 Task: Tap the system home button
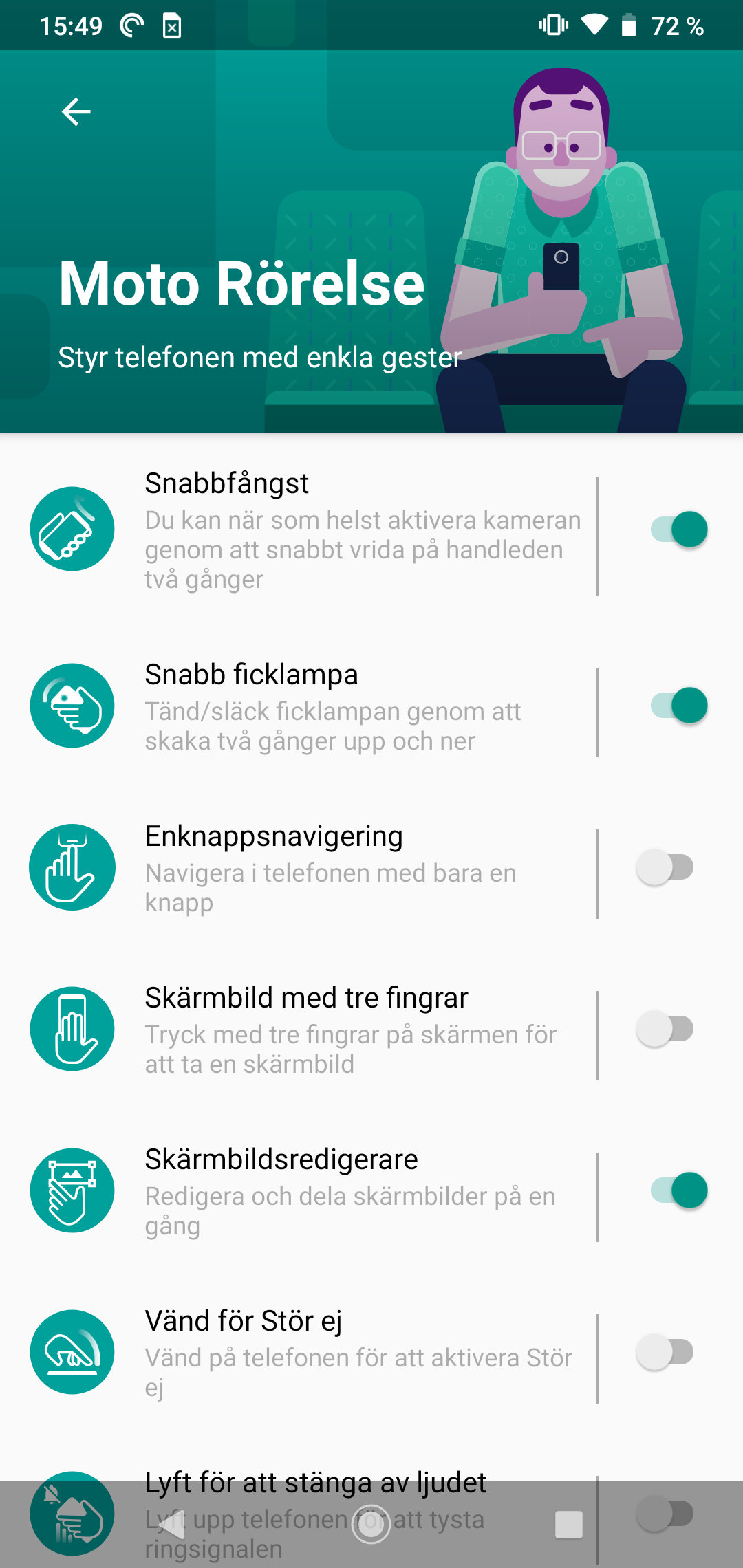pyautogui.click(x=371, y=1525)
